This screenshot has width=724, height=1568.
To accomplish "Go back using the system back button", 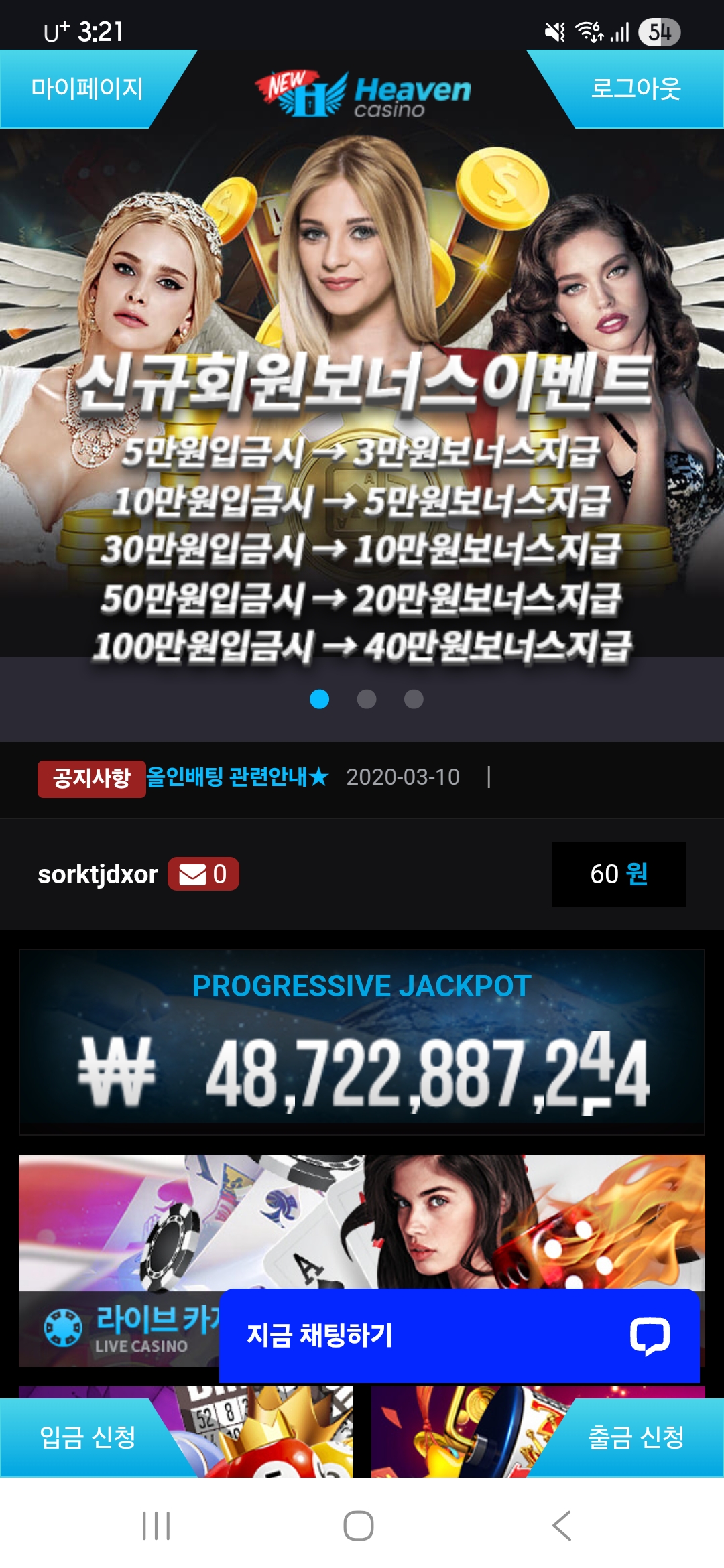I will tap(562, 1526).
